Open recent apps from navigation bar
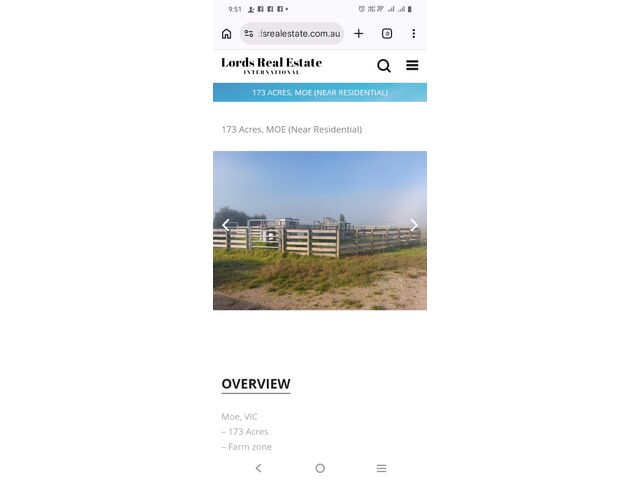 coord(381,468)
